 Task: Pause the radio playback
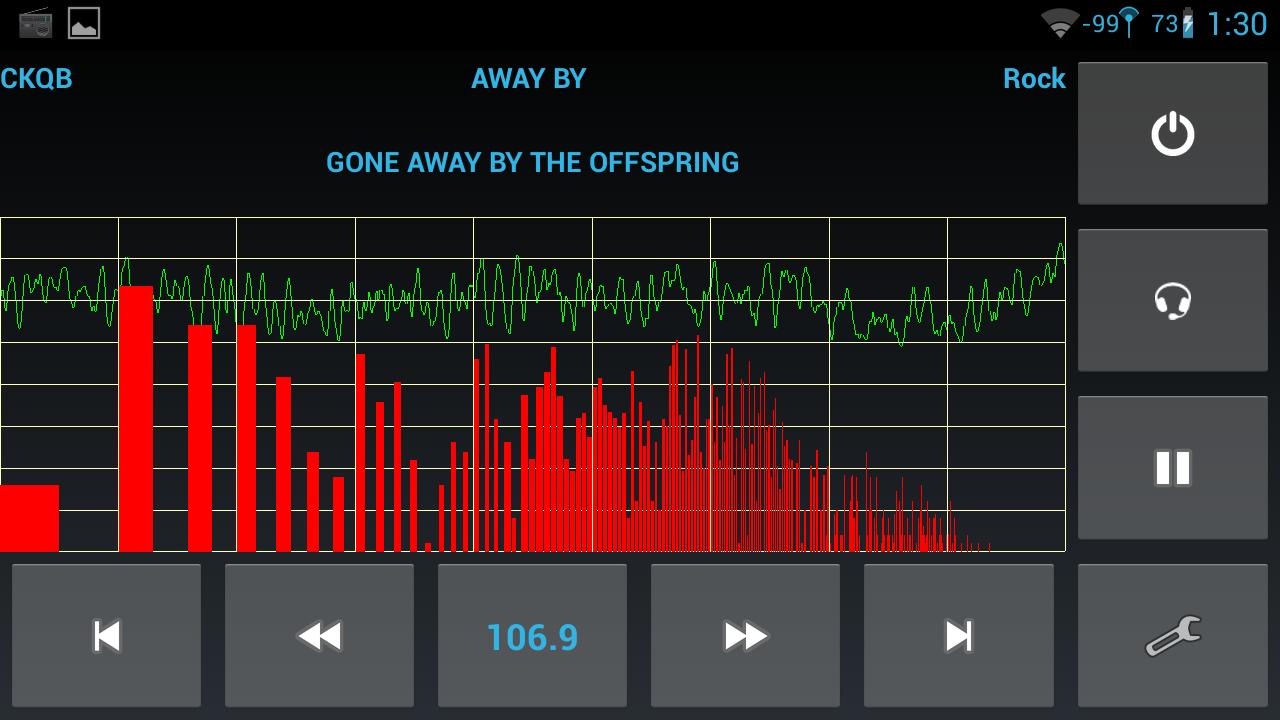pyautogui.click(x=1172, y=468)
